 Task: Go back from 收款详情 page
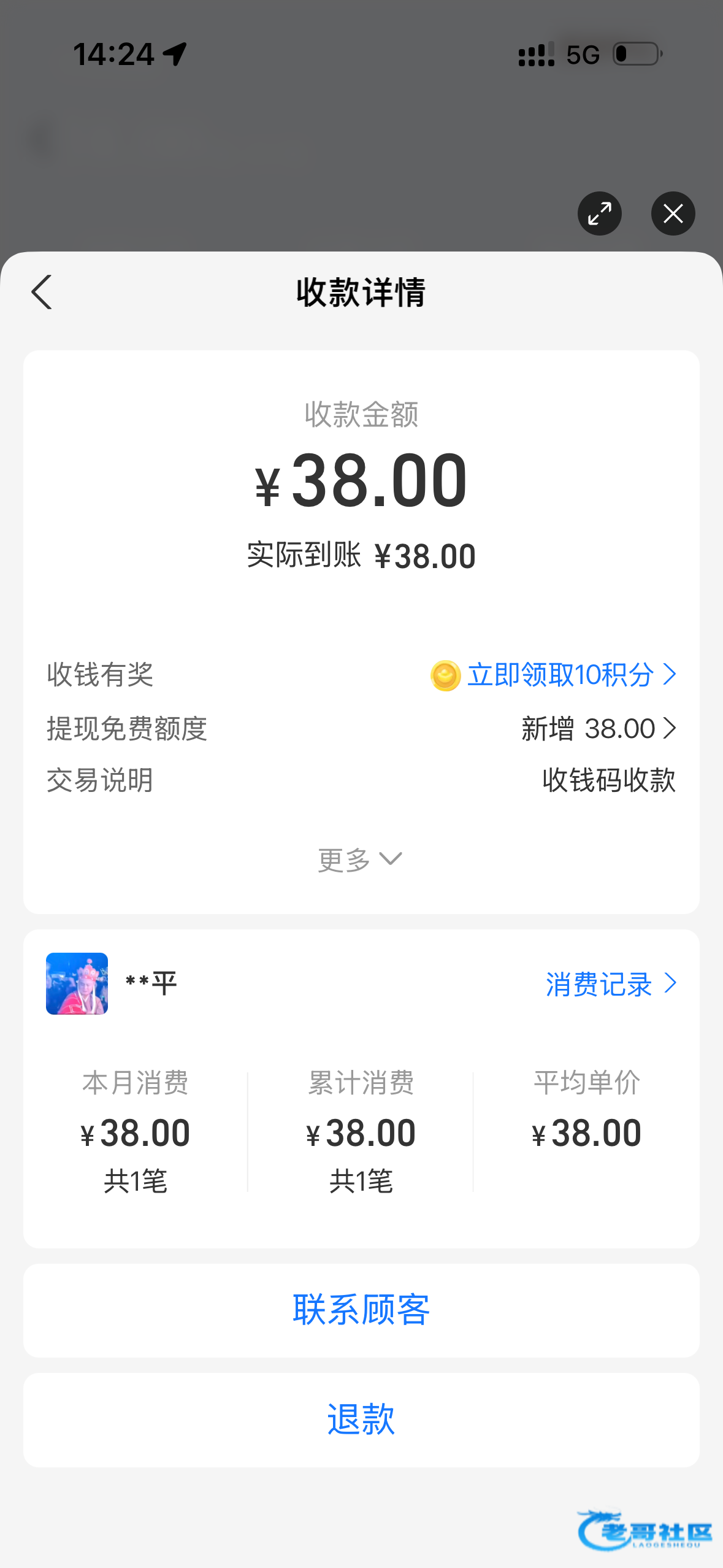pos(42,292)
